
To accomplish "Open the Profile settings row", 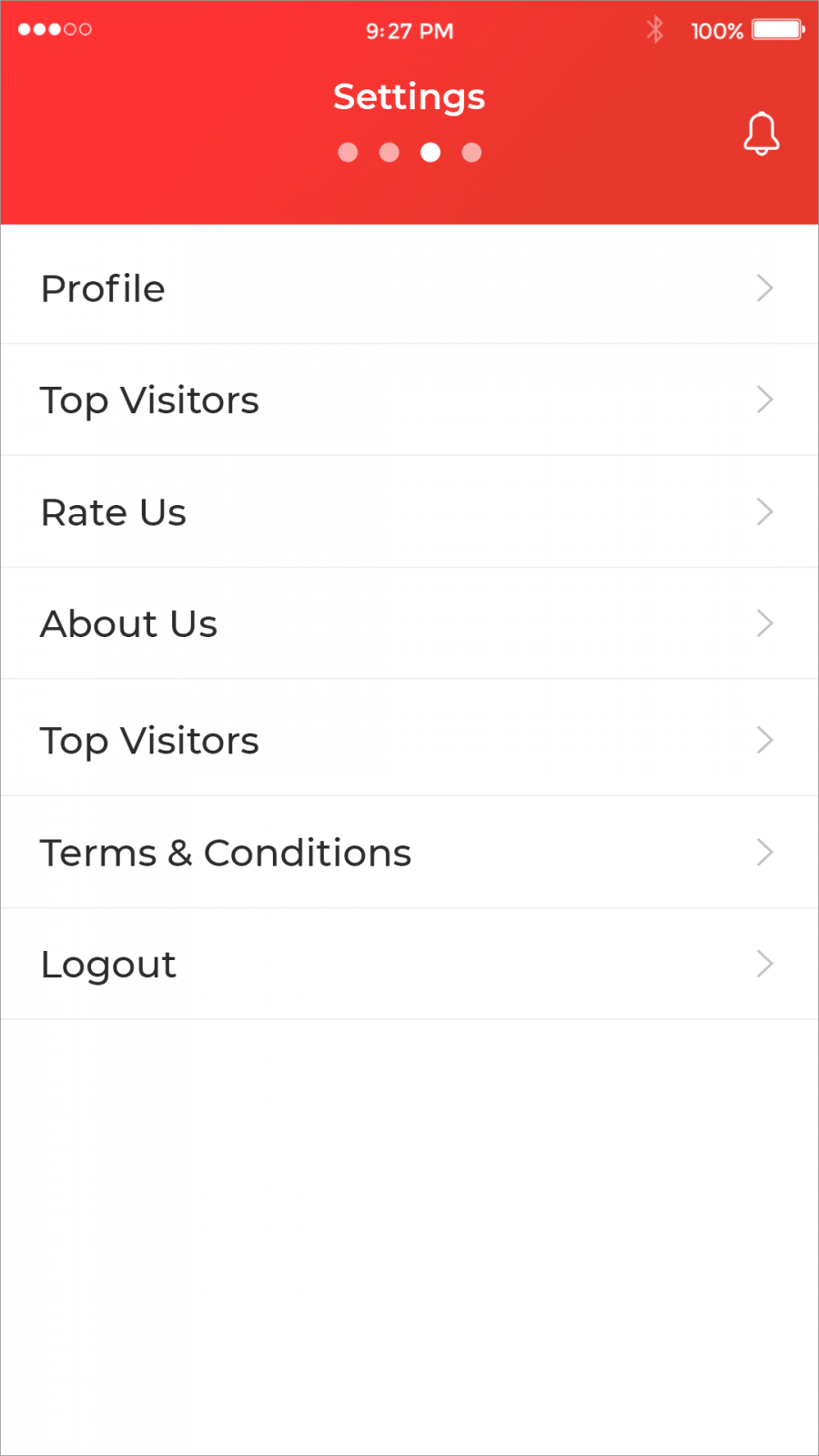I will coord(409,288).
